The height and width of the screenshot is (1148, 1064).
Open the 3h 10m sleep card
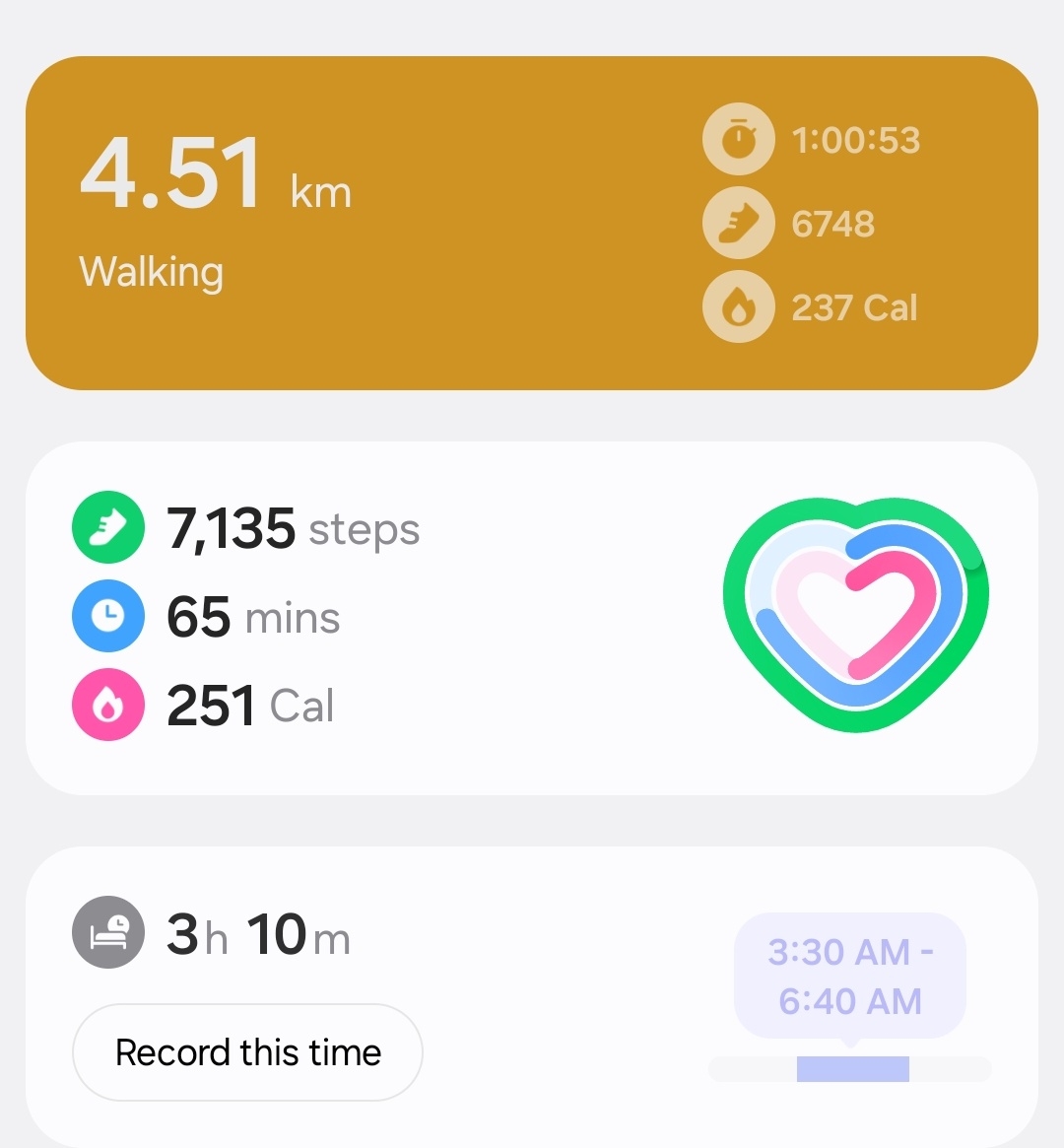pyautogui.click(x=532, y=934)
